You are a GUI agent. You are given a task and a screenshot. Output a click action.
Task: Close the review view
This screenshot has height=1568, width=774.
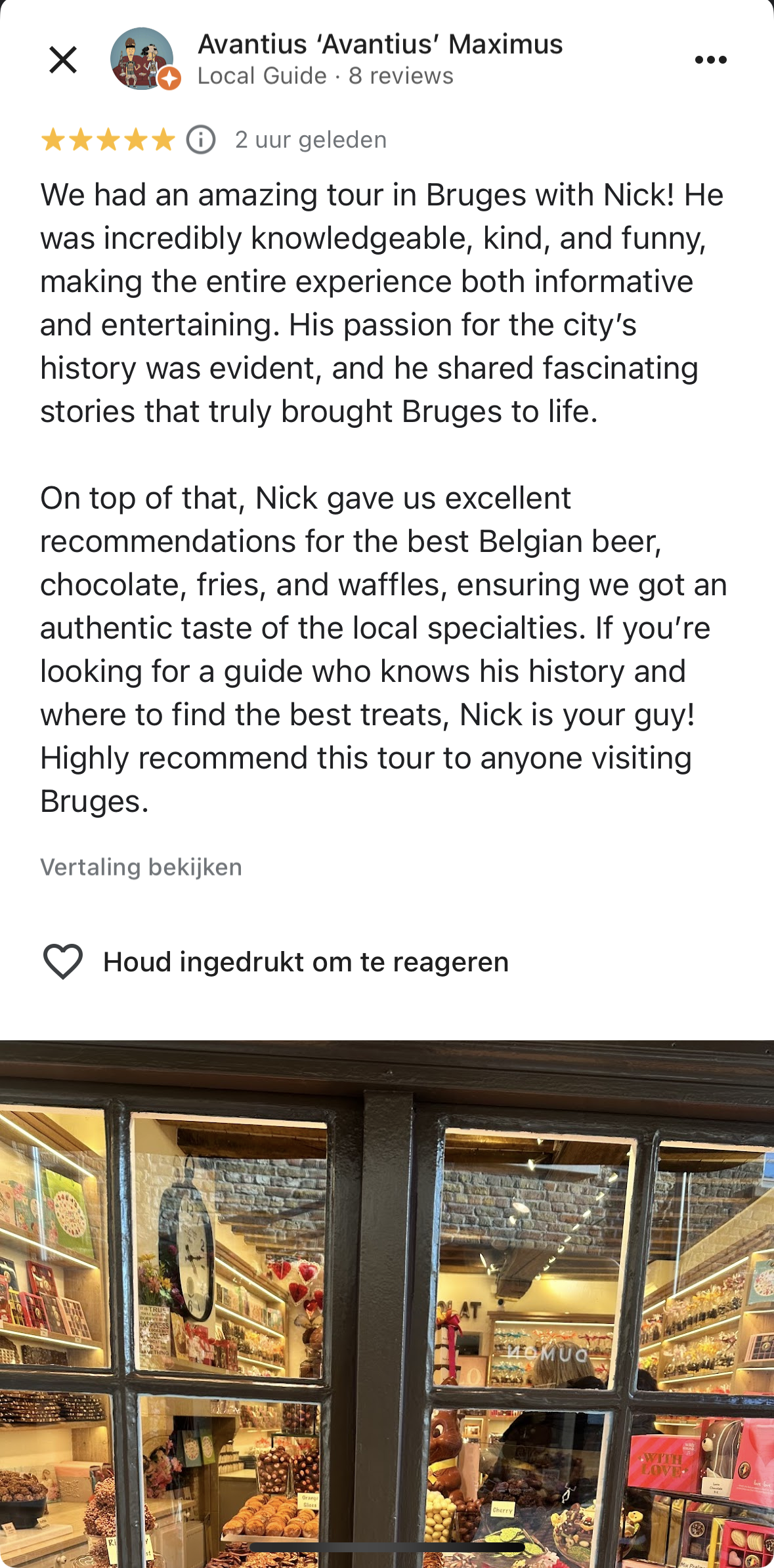63,60
